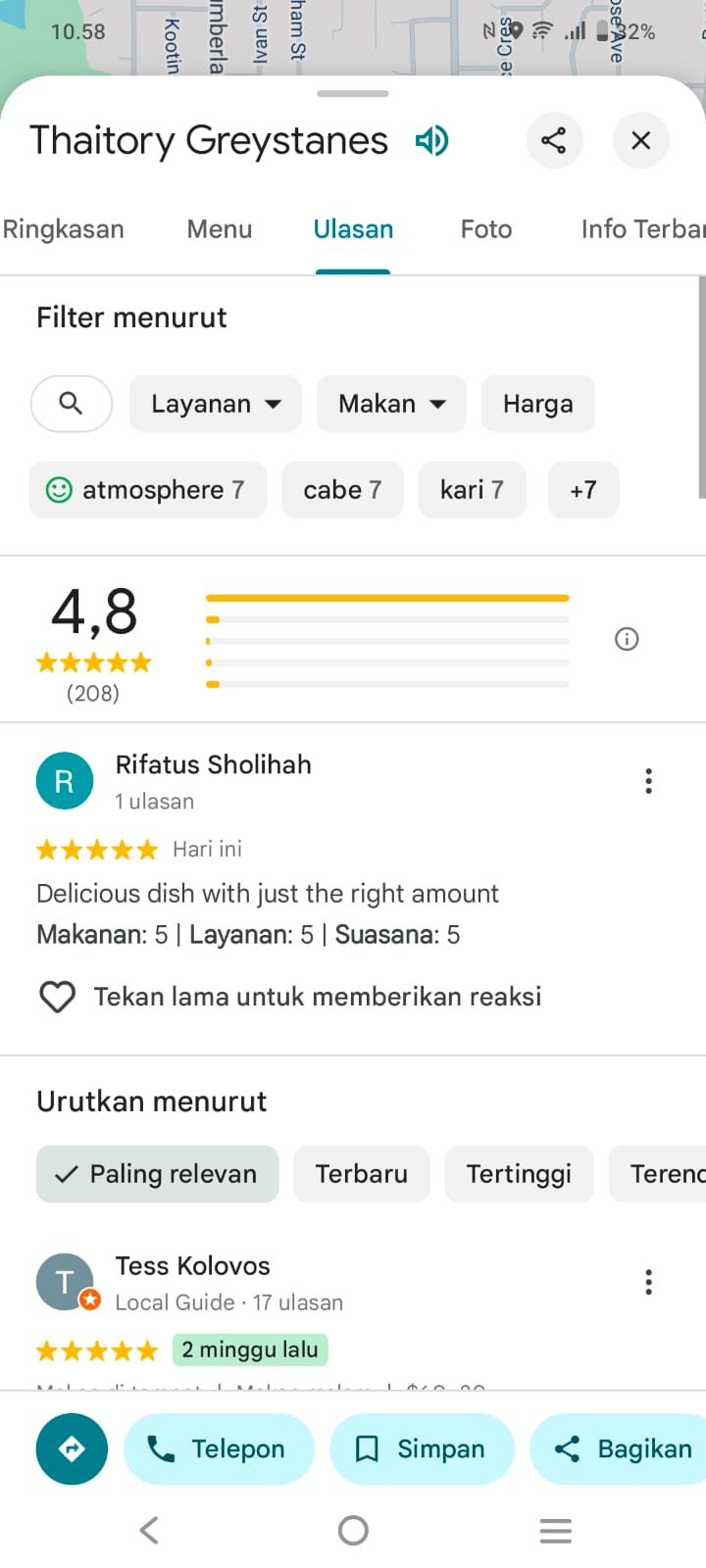Image resolution: width=706 pixels, height=1568 pixels.
Task: Open more options for Rifatus Sholihah's review
Action: (648, 781)
